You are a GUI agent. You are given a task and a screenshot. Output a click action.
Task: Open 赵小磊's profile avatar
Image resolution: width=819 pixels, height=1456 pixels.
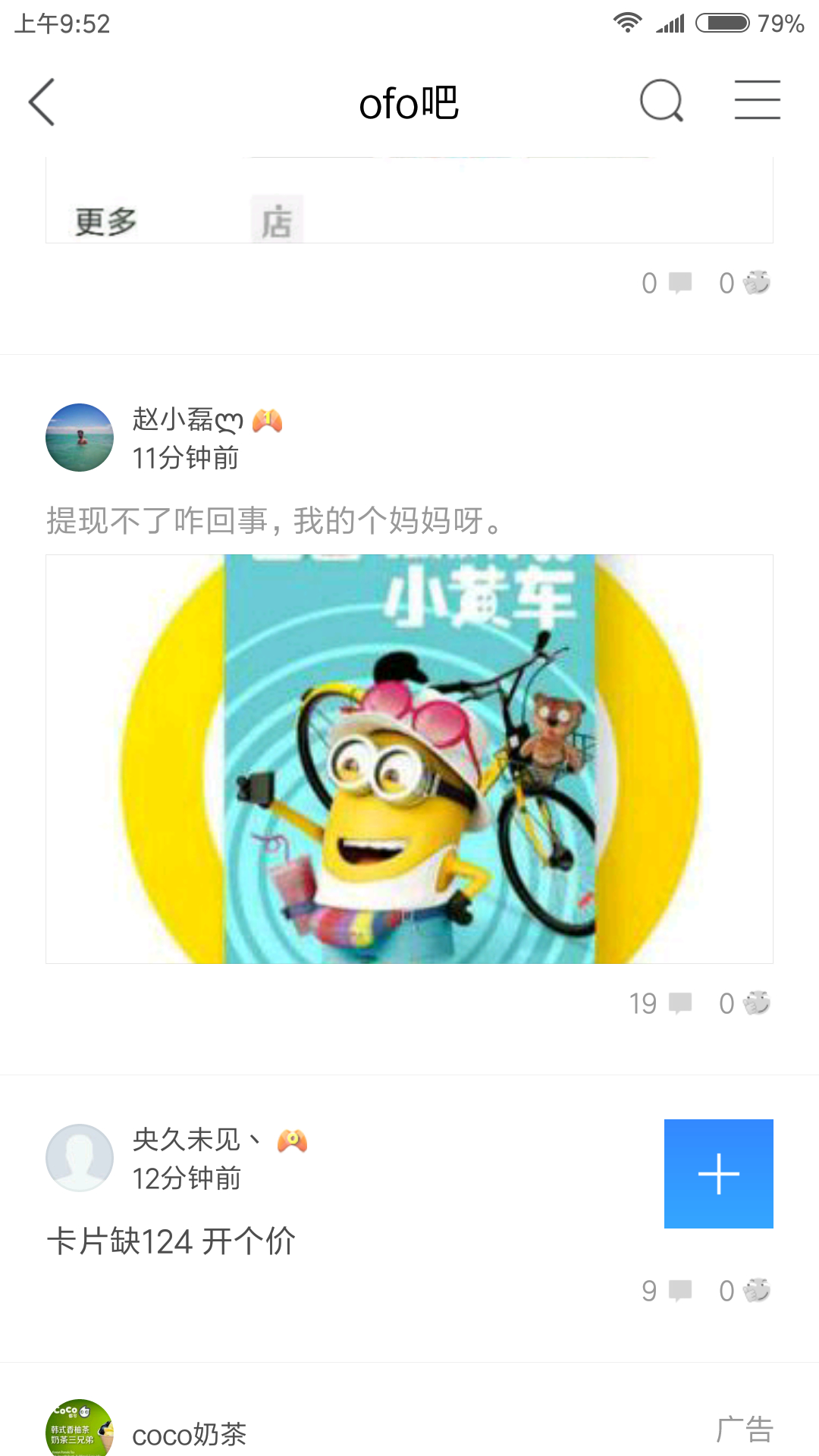[80, 438]
